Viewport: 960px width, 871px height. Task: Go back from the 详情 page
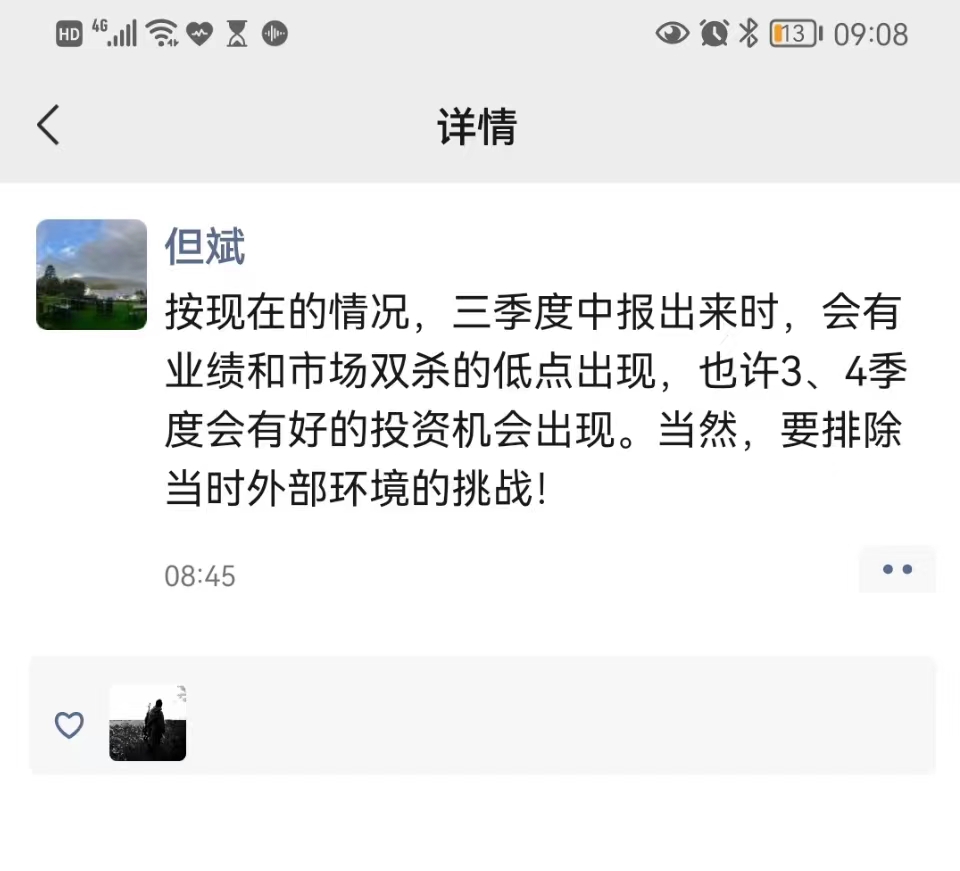pos(48,126)
